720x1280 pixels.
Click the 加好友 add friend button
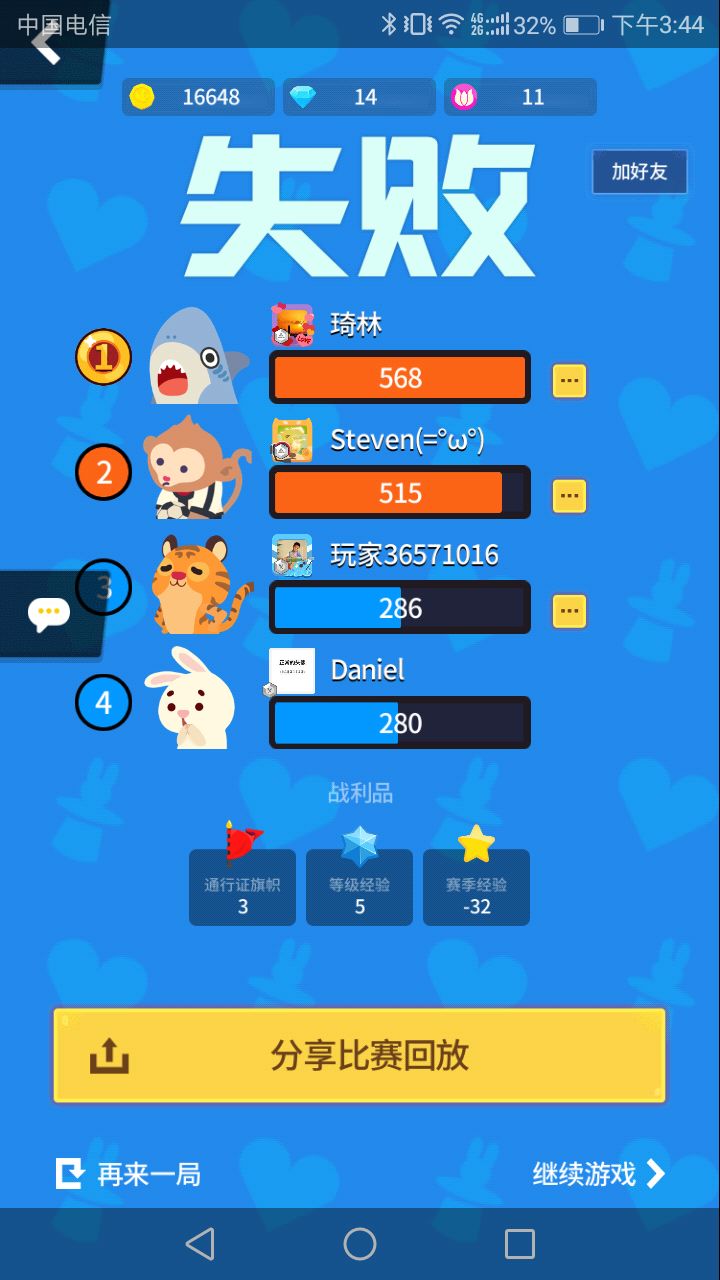[x=638, y=172]
